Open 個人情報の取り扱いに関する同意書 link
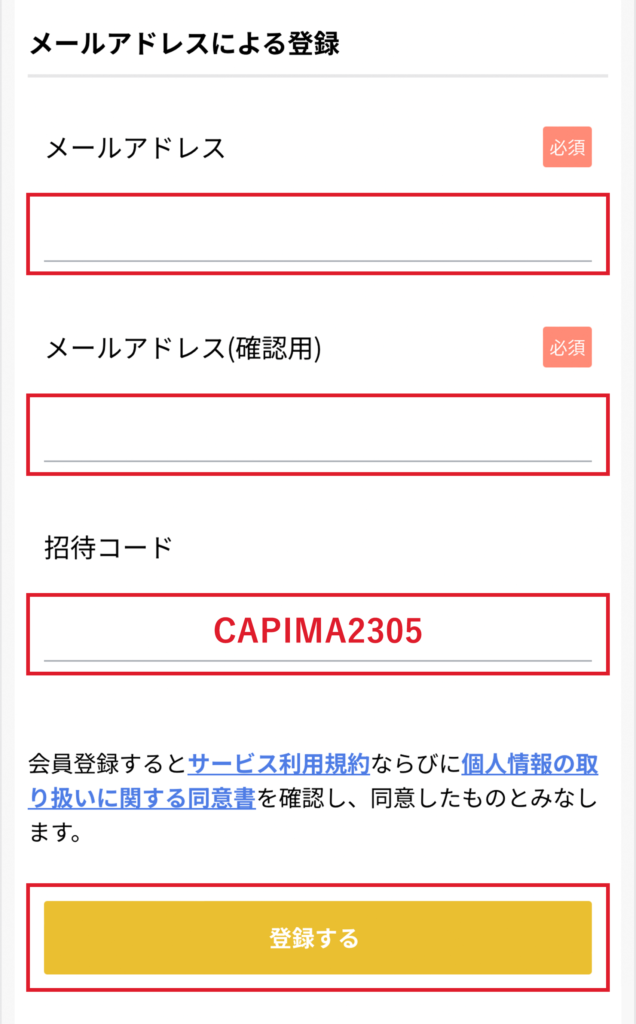The width and height of the screenshot is (636, 1024). (x=529, y=765)
